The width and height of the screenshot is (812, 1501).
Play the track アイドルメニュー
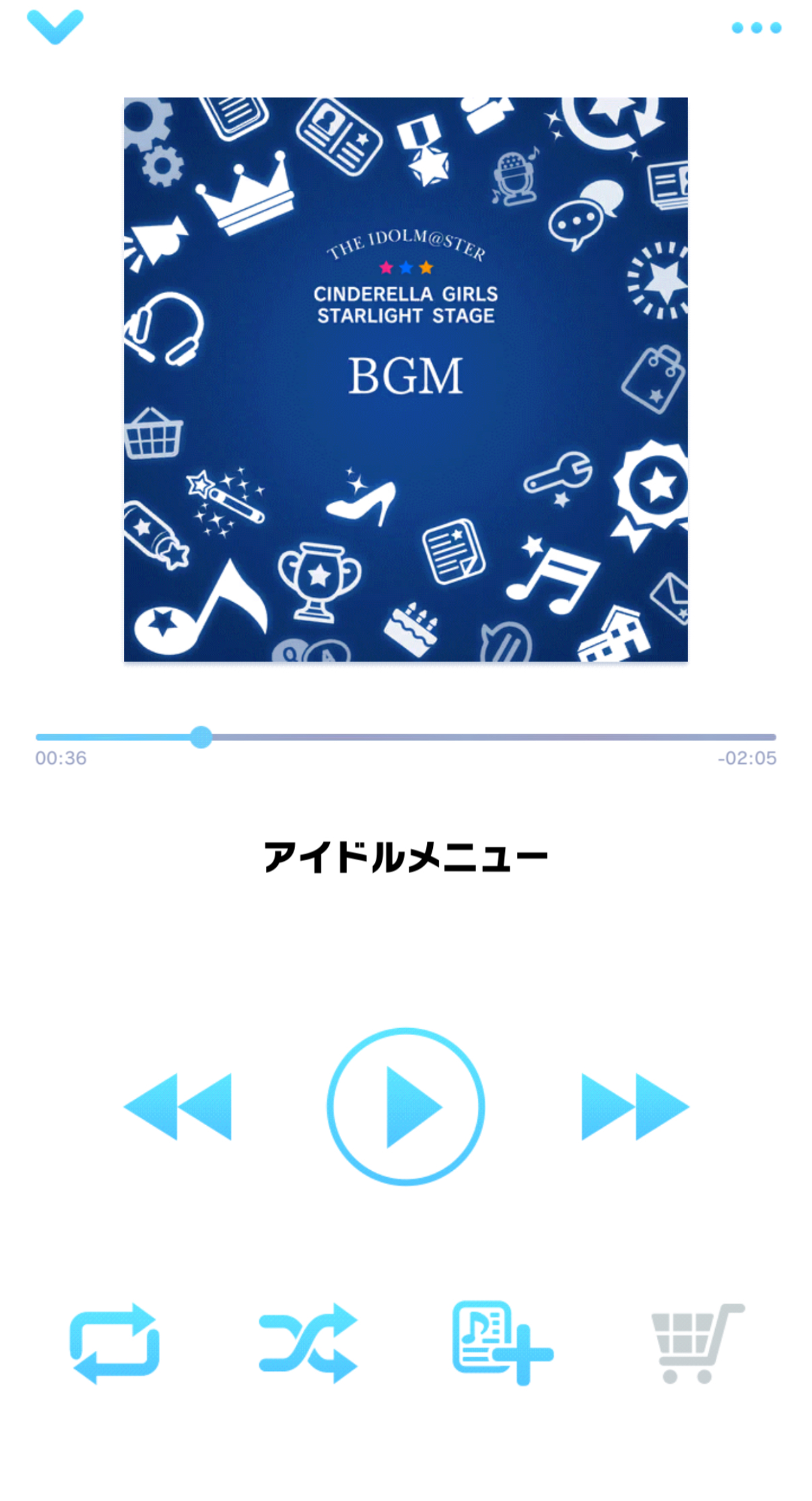pyautogui.click(x=406, y=1106)
